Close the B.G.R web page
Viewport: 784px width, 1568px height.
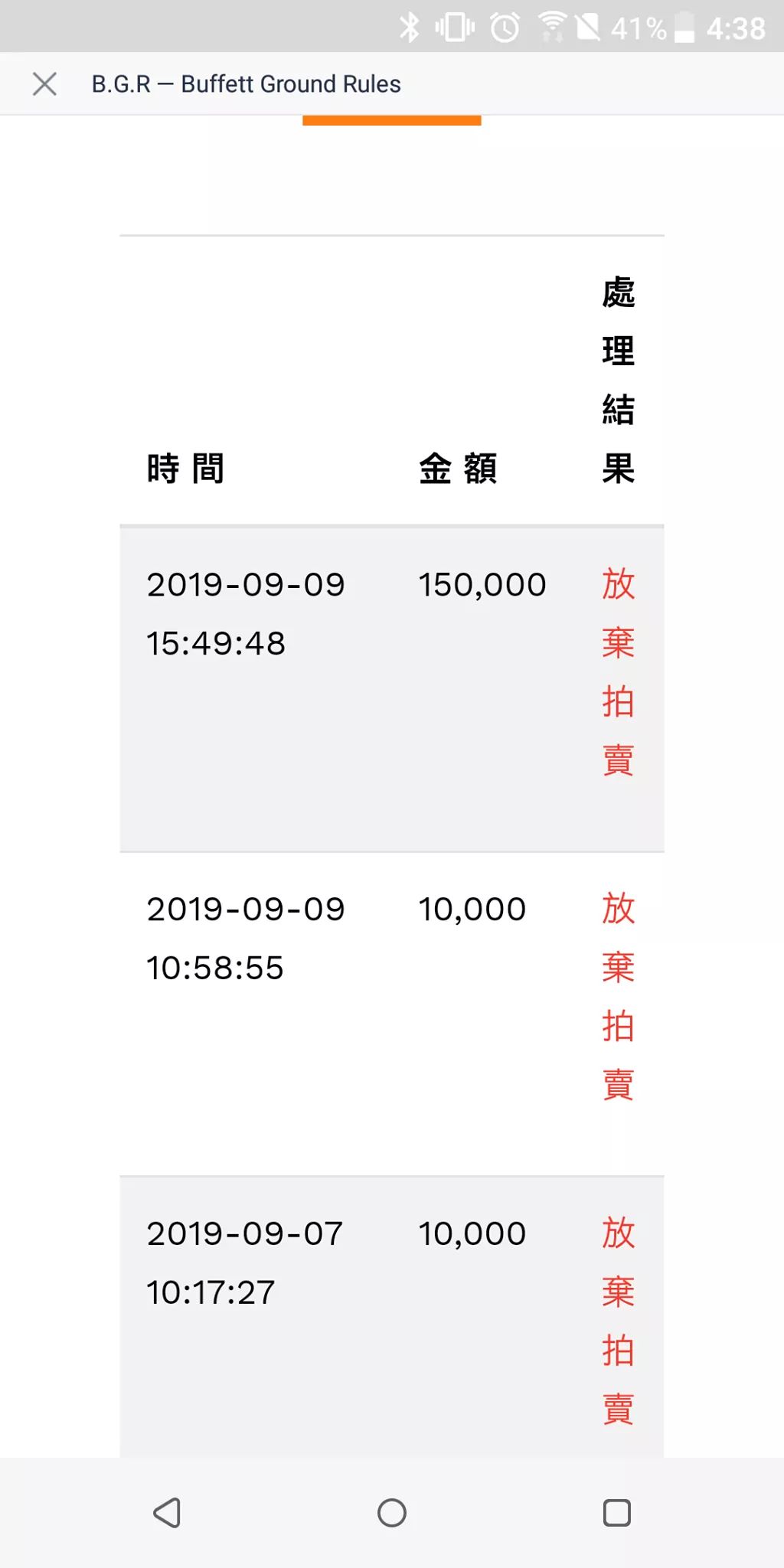click(x=44, y=83)
